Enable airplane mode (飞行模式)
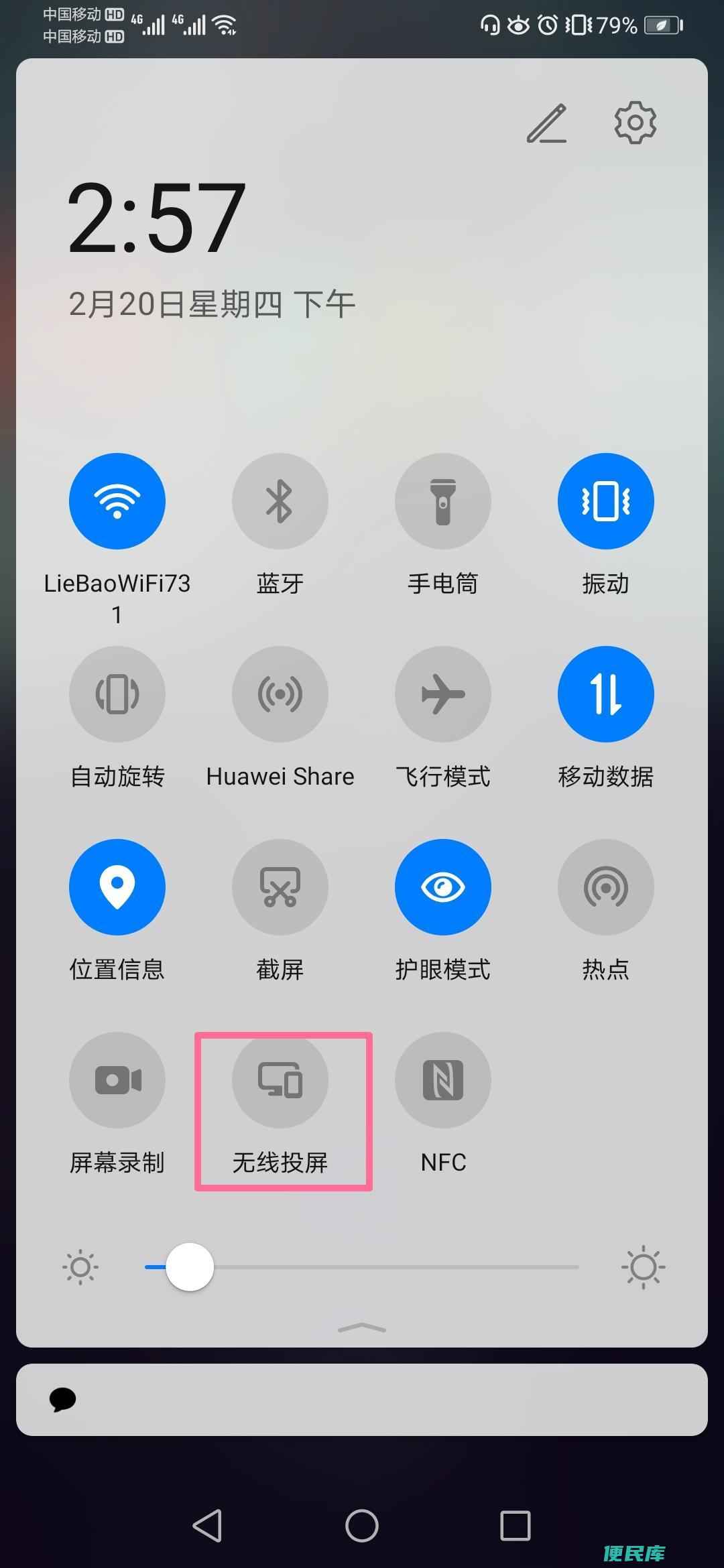 (443, 694)
